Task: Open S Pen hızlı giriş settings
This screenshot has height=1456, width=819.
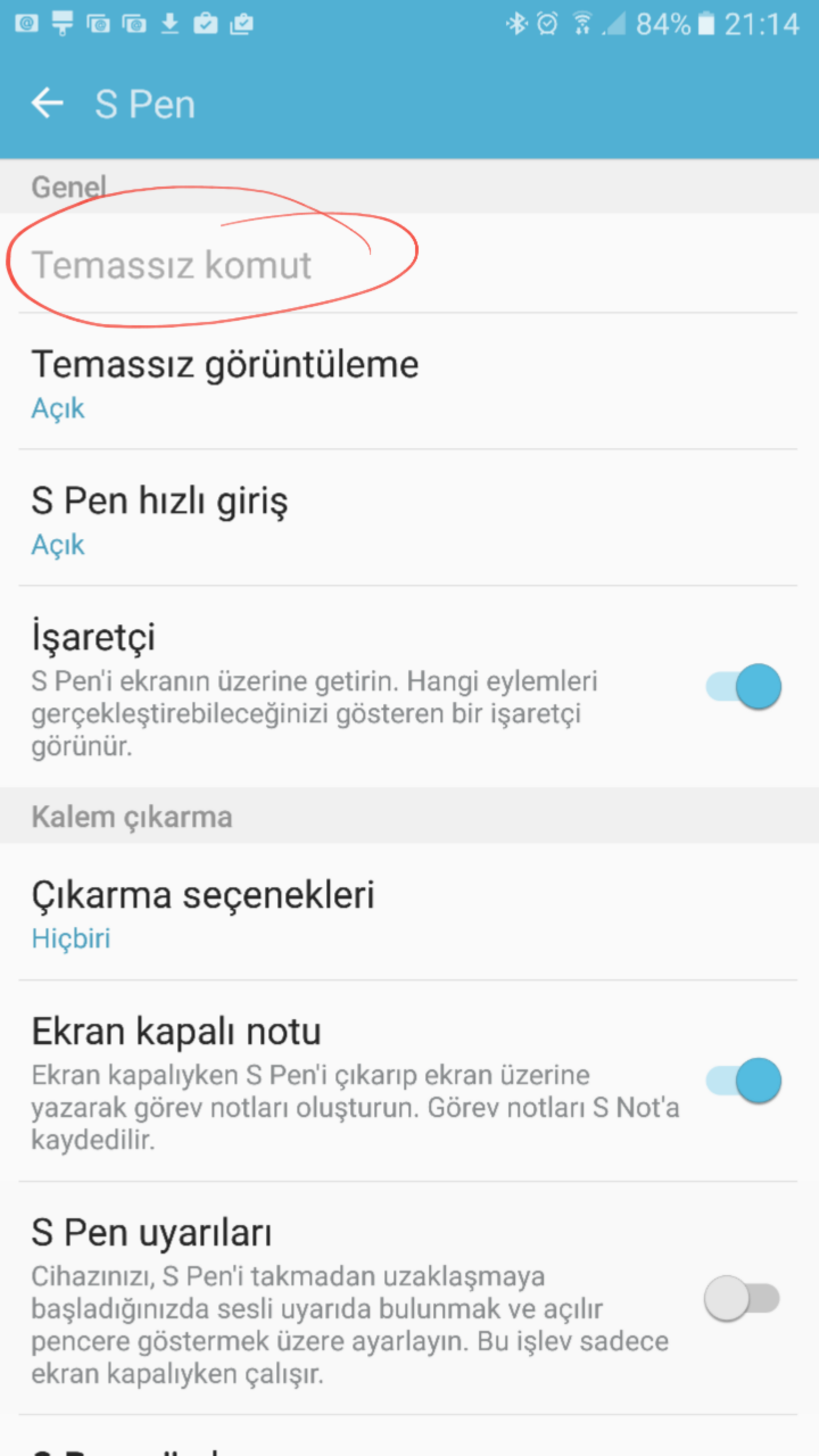Action: (x=409, y=518)
